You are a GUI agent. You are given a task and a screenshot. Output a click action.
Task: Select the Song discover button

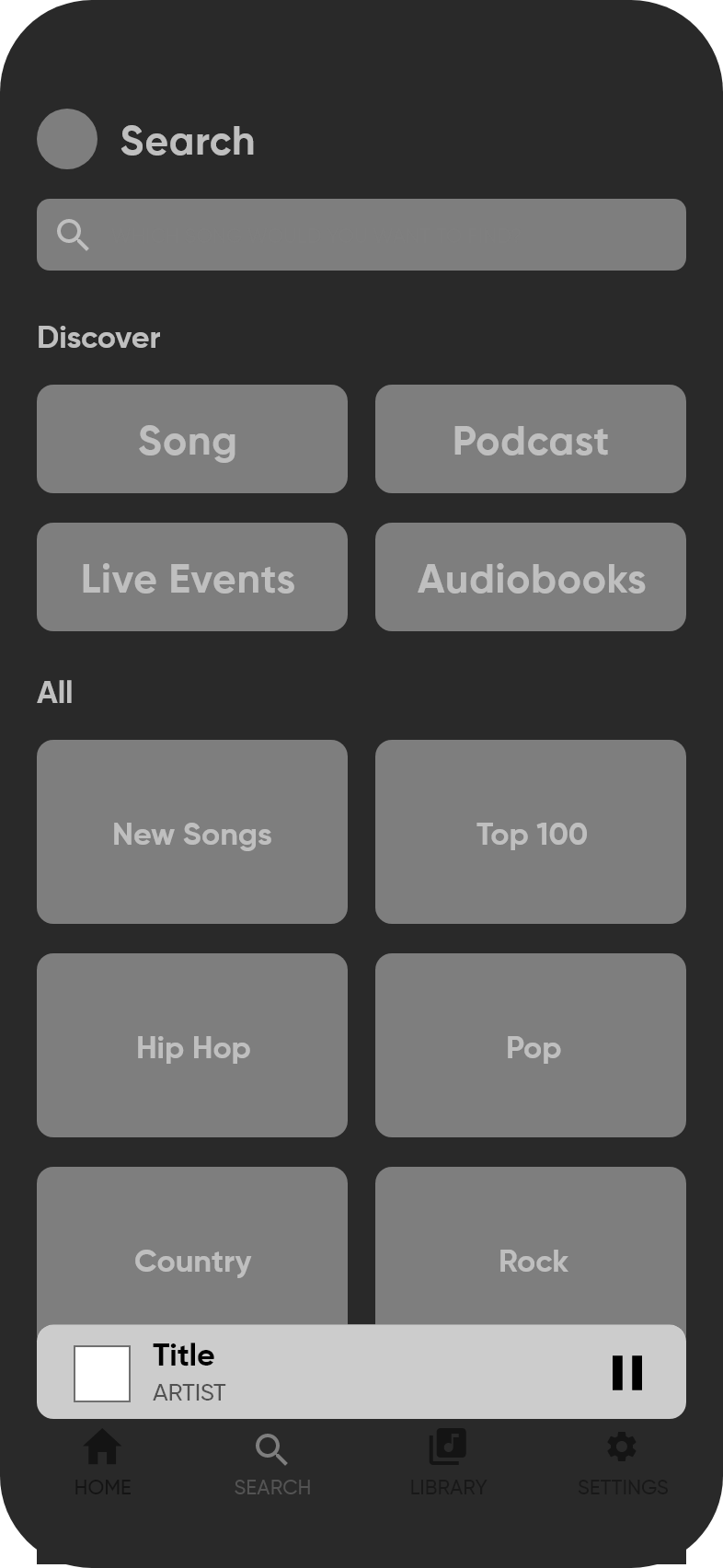(x=192, y=439)
